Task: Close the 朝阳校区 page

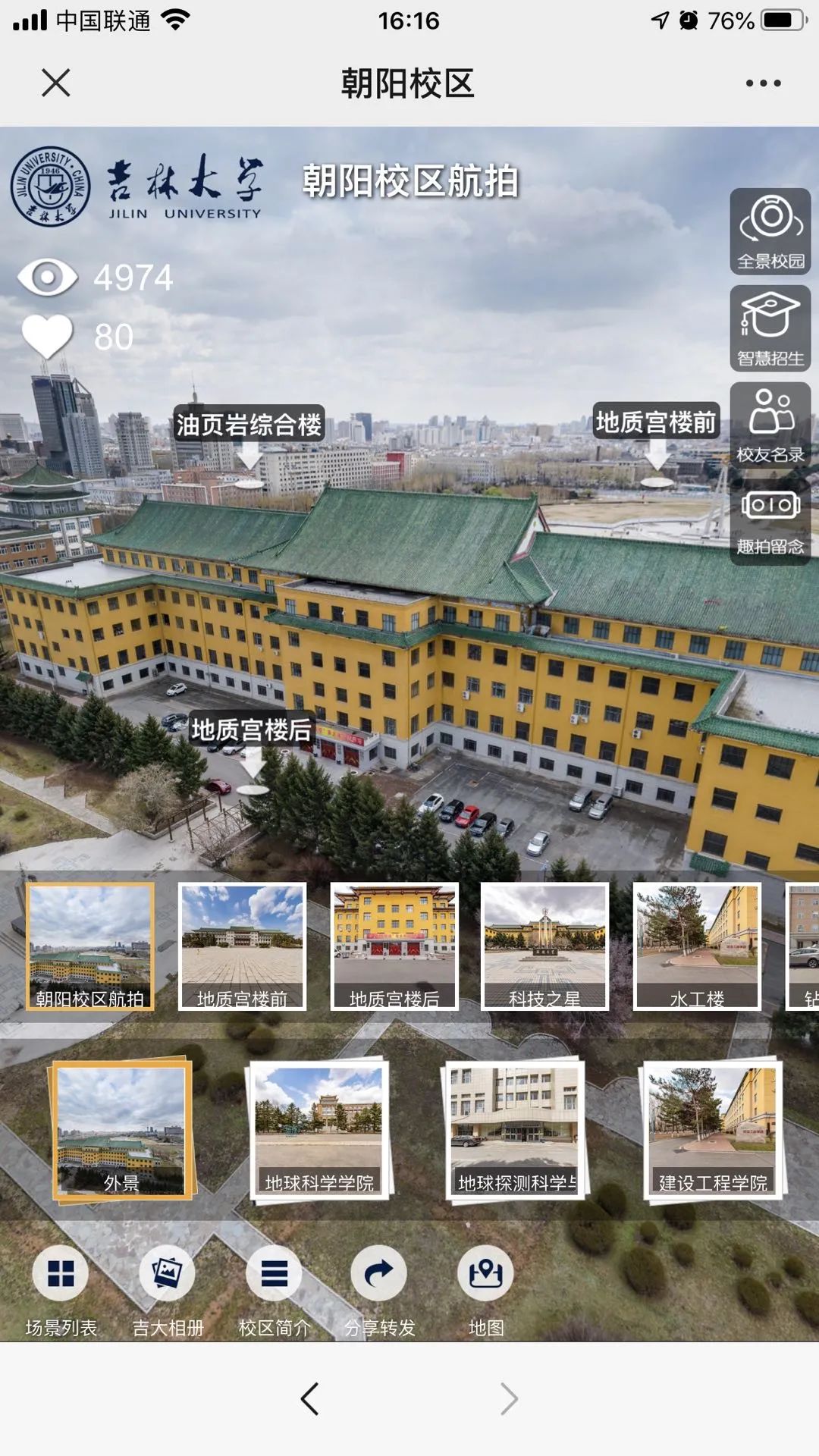Action: (56, 83)
